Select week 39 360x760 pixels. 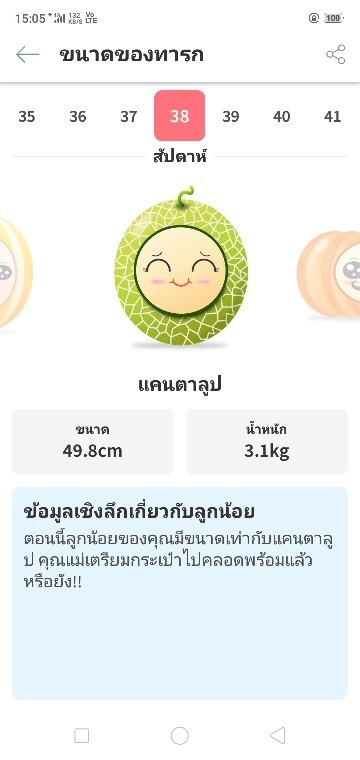[231, 116]
